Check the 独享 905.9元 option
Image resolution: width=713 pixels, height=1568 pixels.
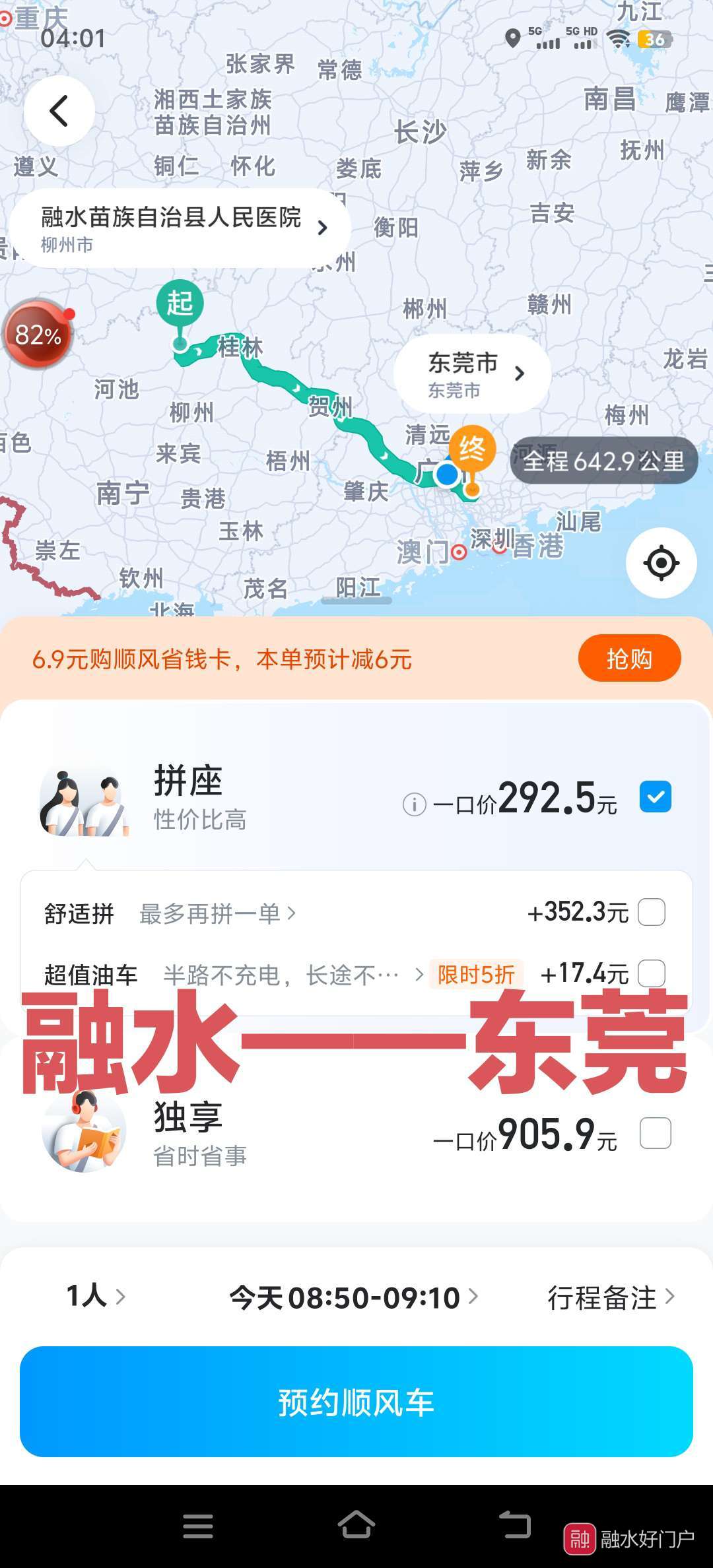pos(655,1133)
